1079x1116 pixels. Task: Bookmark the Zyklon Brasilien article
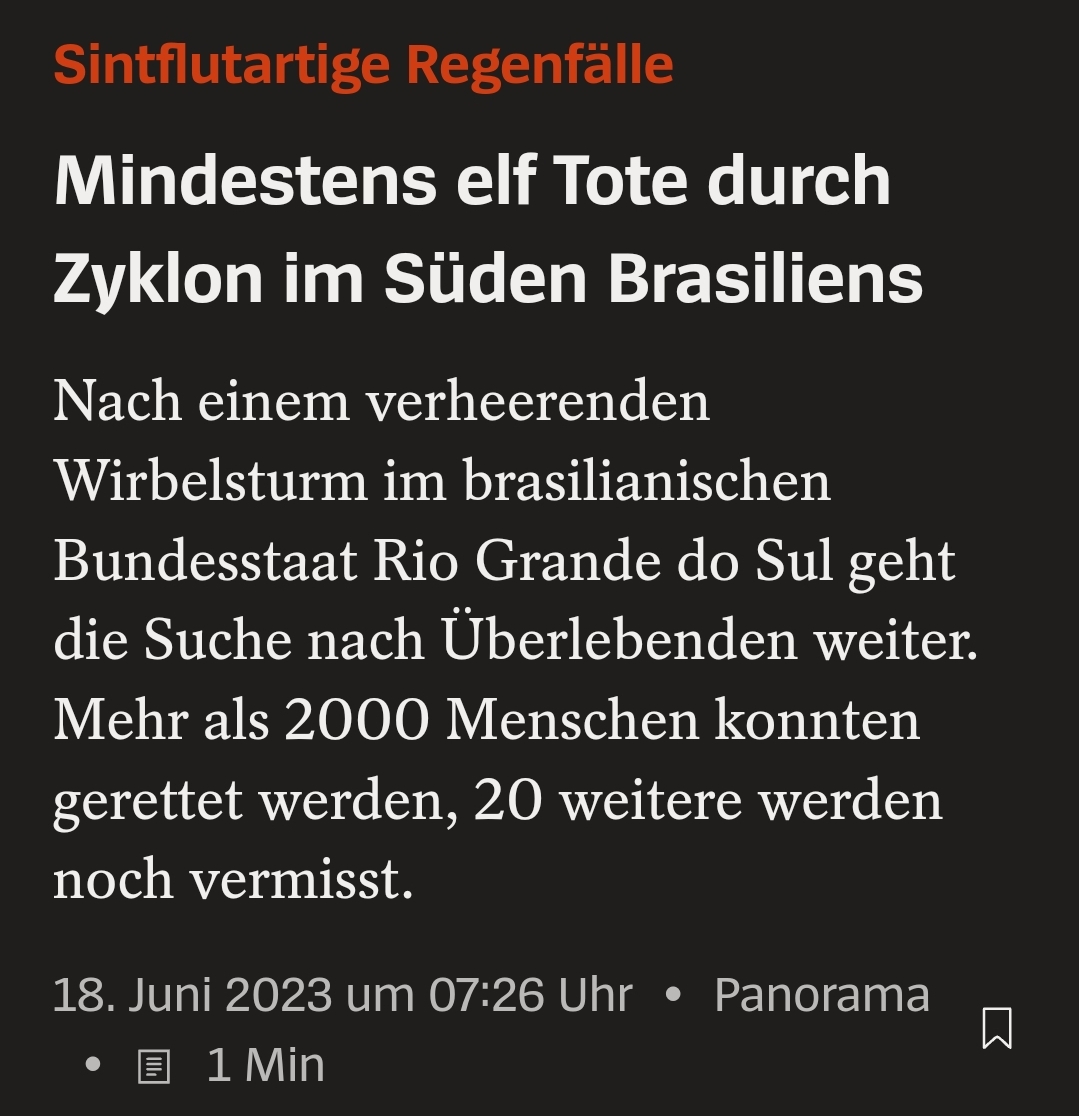(997, 1028)
